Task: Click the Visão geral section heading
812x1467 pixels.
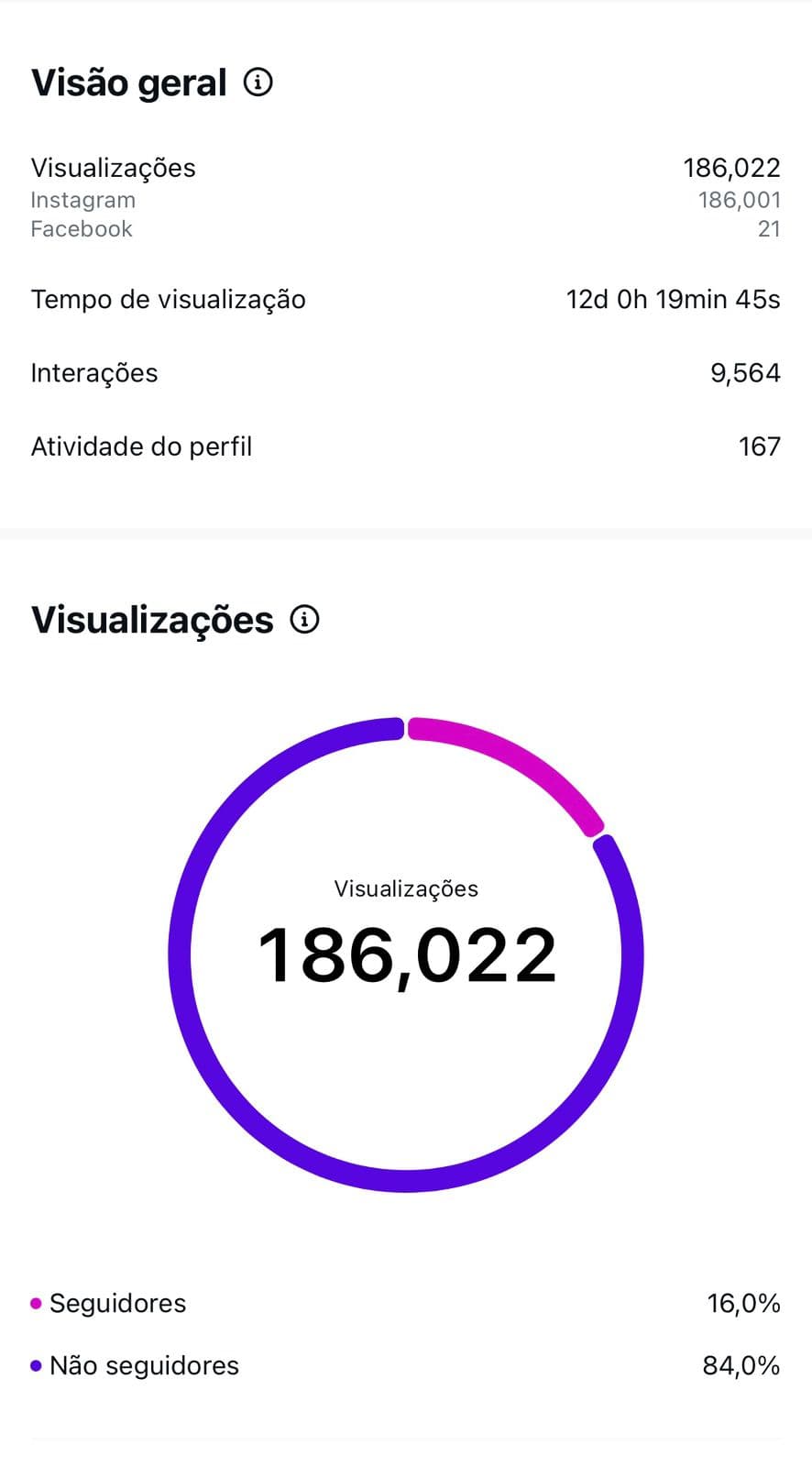Action: (x=129, y=82)
